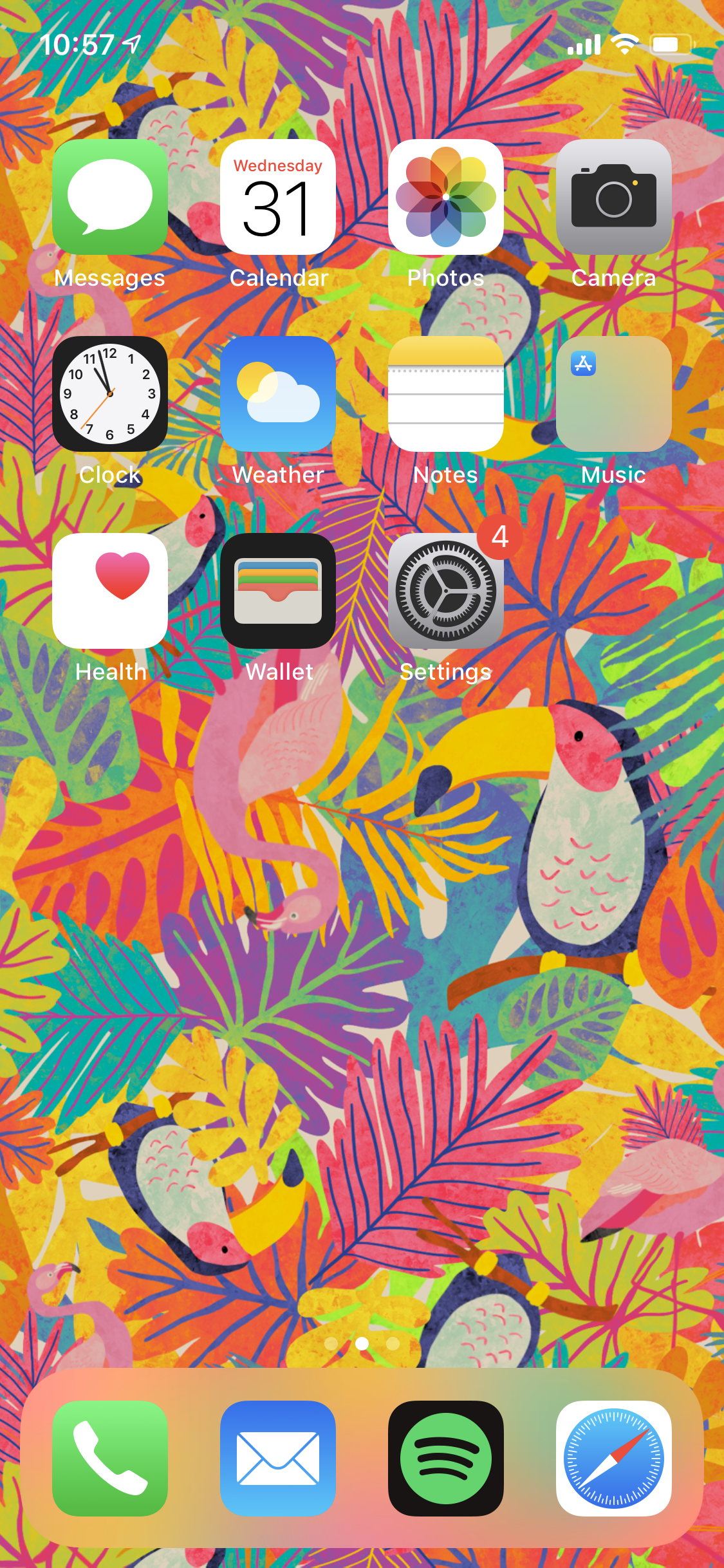Open Settings with the 4 badge
Image resolution: width=724 pixels, height=1568 pixels.
[x=446, y=591]
